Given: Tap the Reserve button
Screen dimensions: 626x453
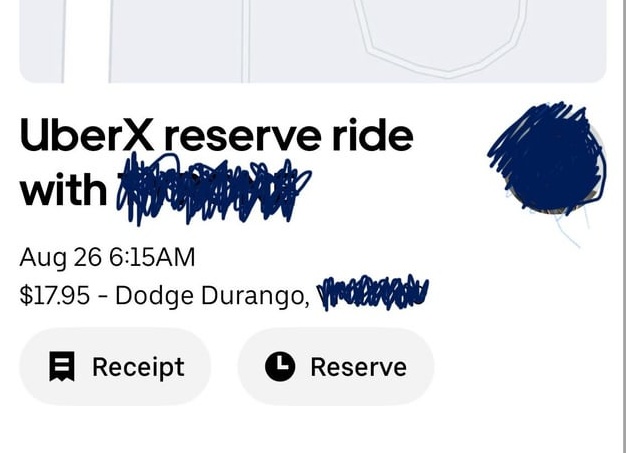Looking at the screenshot, I should (336, 367).
